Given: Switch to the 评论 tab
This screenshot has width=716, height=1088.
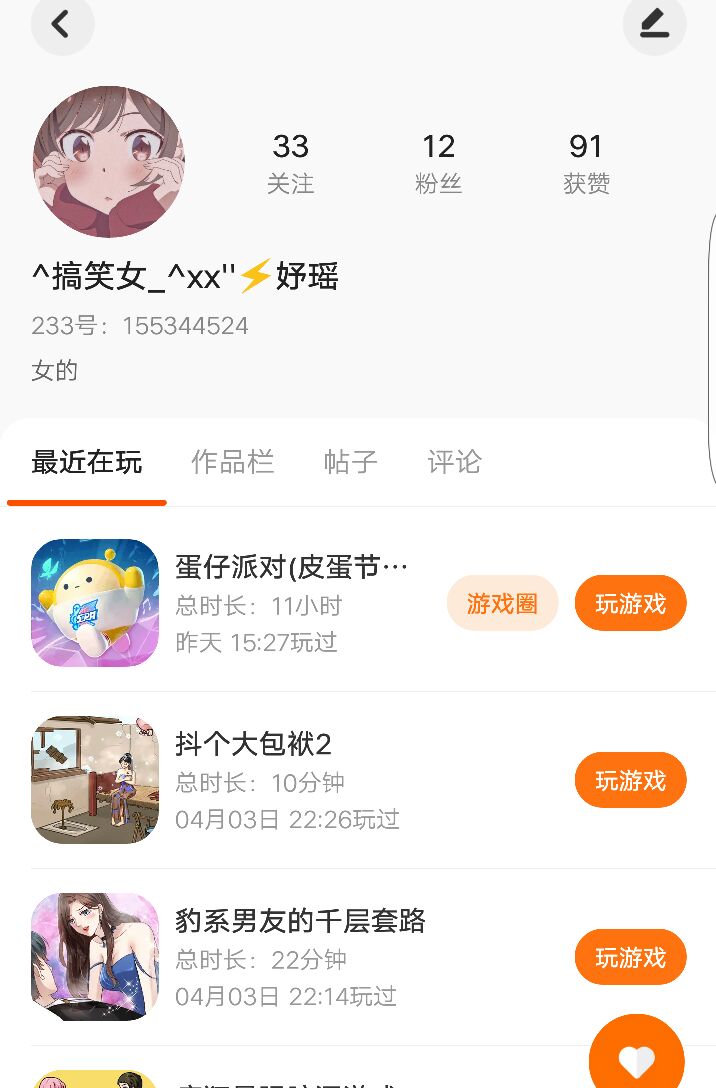Looking at the screenshot, I should [454, 462].
